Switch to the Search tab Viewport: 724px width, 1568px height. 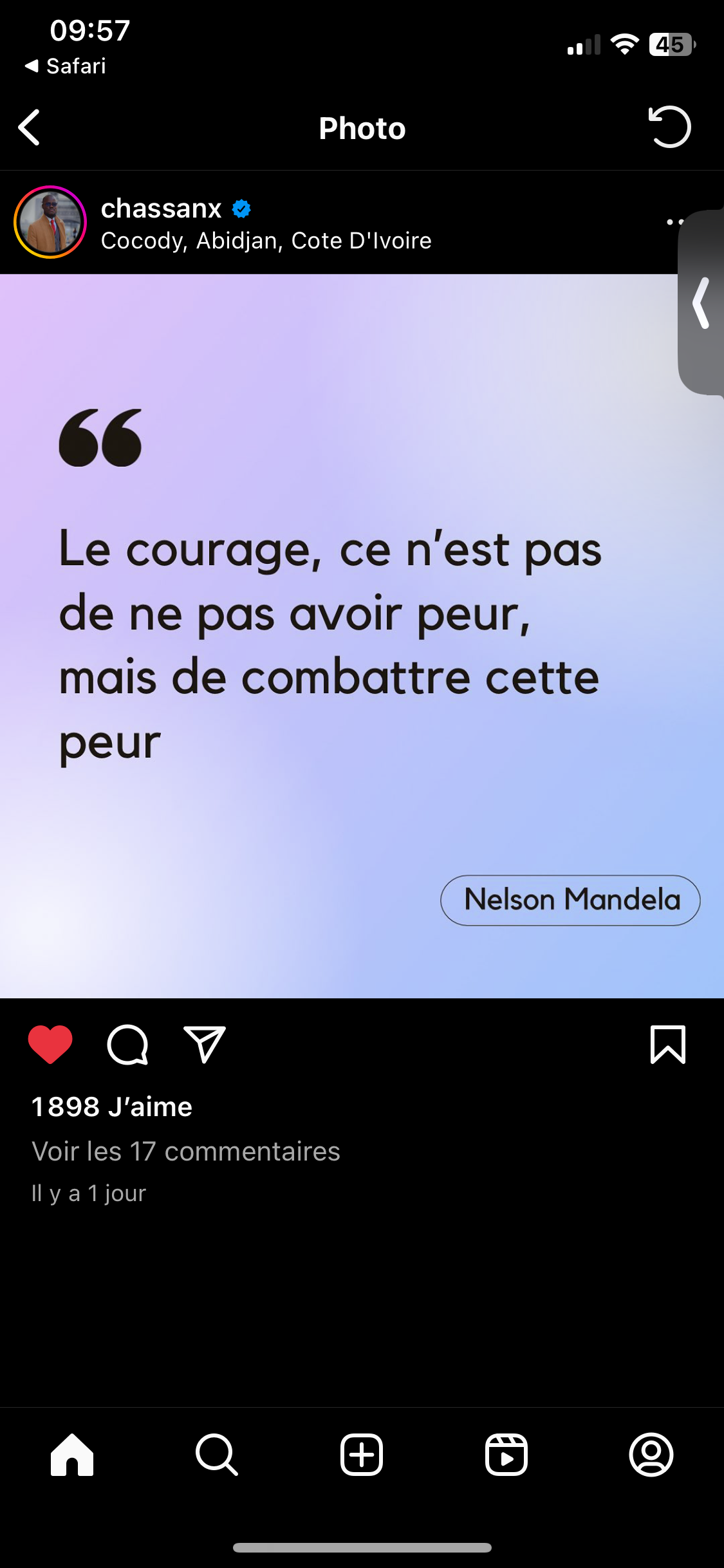pos(217,1455)
